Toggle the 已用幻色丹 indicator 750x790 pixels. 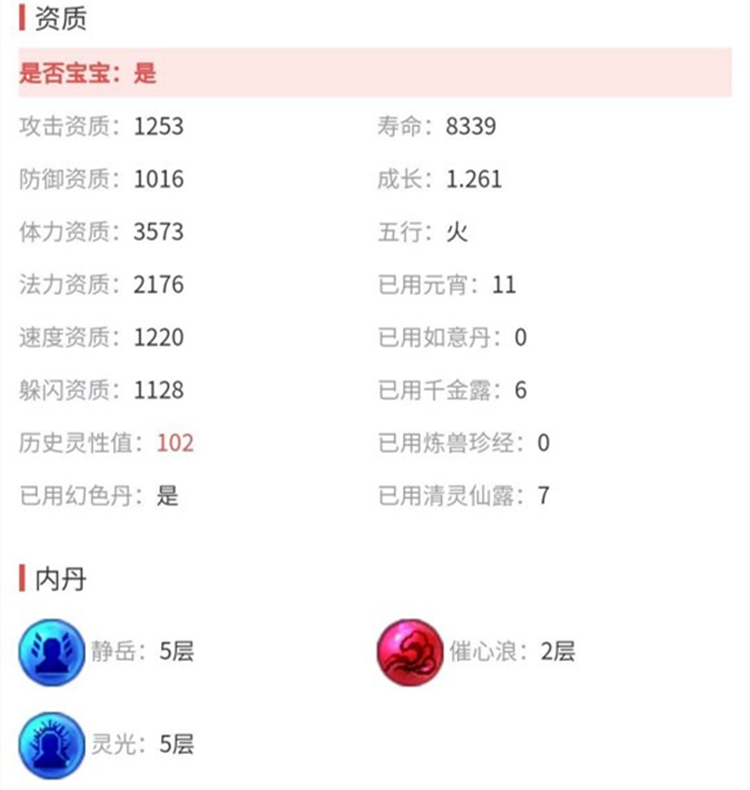pyautogui.click(x=100, y=495)
